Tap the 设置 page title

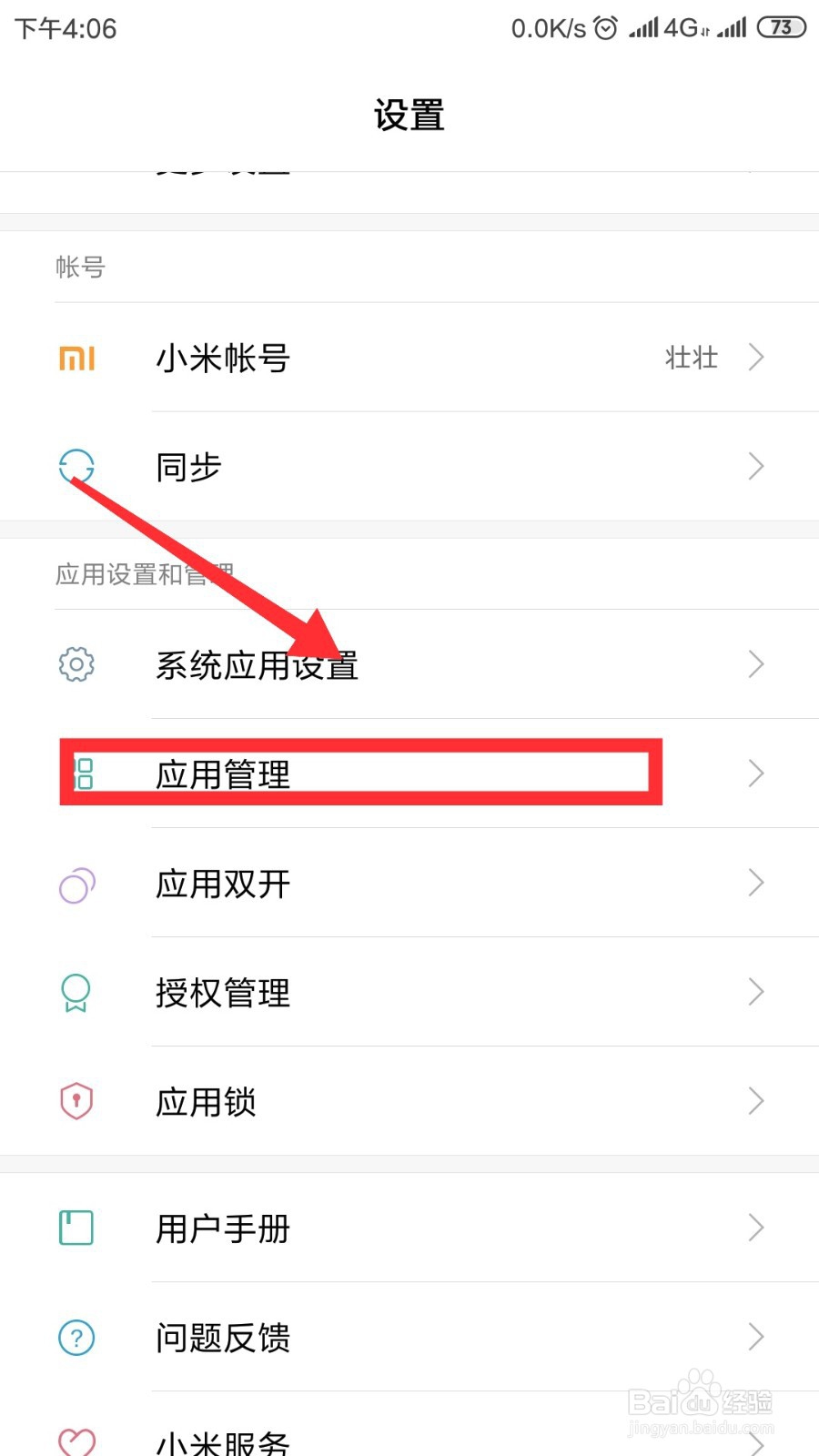pos(409,115)
